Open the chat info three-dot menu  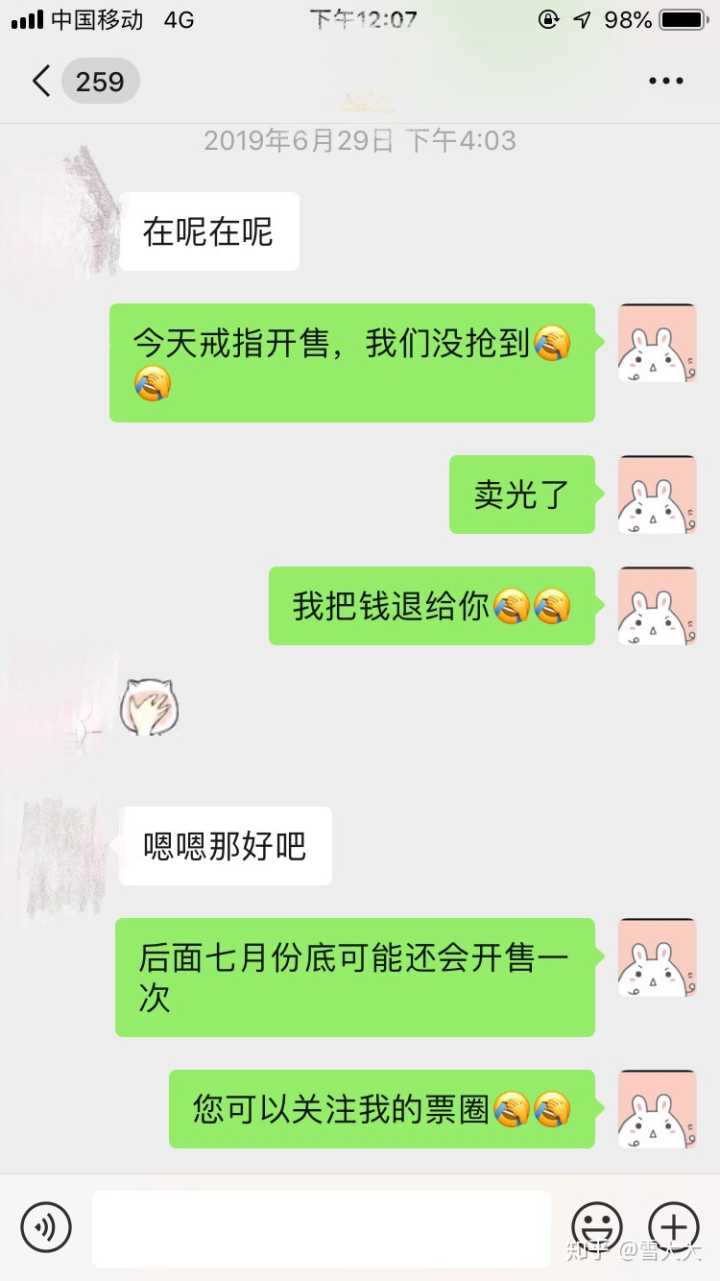tap(665, 81)
